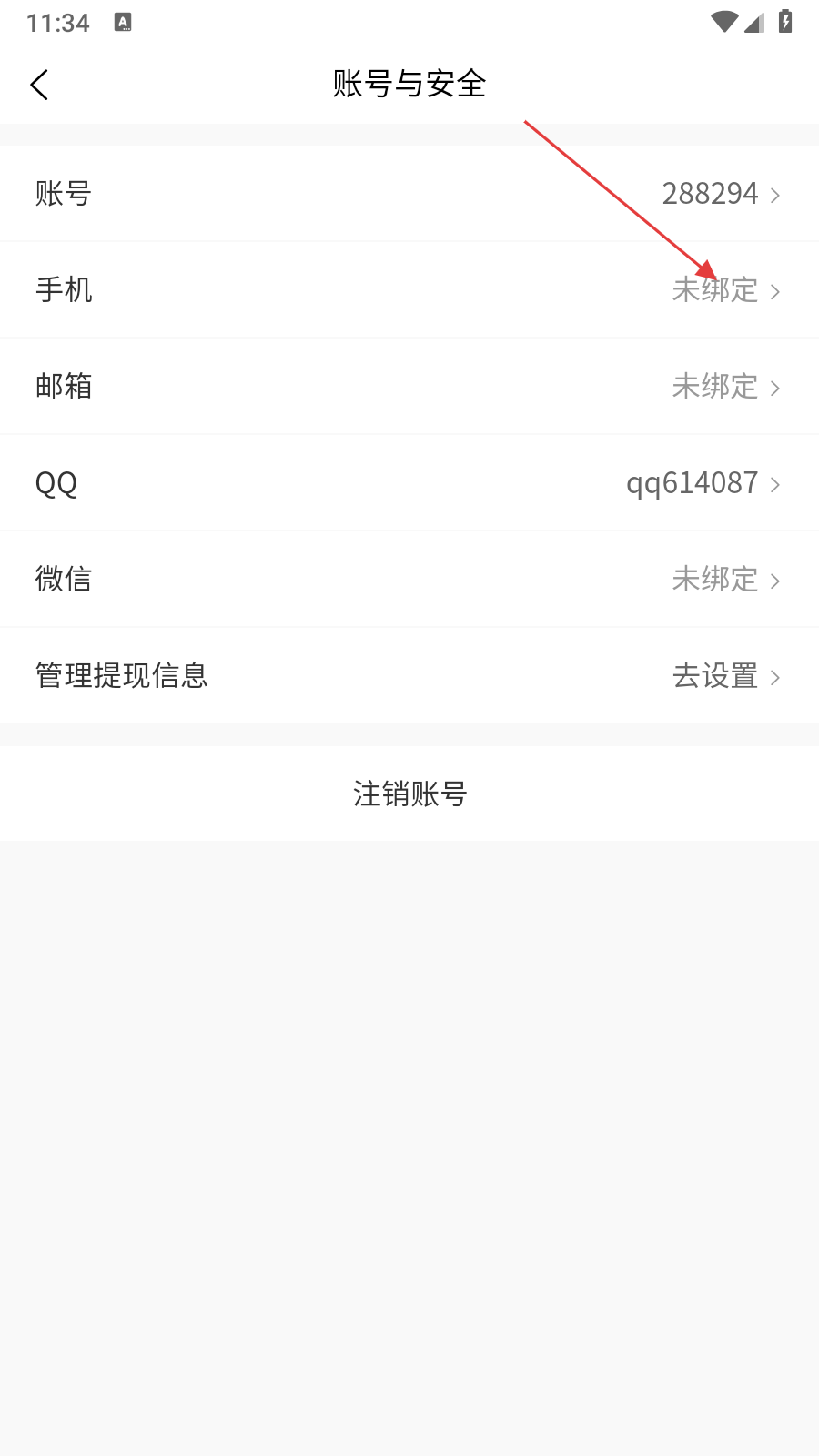Open 邮箱 binding row
Viewport: 819px width, 1456px height.
(x=409, y=387)
